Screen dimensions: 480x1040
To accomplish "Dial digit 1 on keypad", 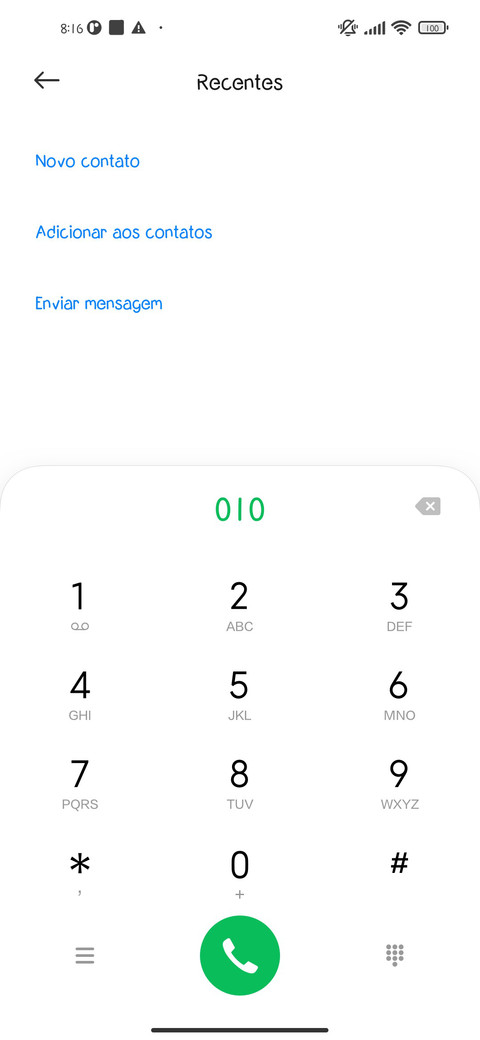I will coord(80,606).
